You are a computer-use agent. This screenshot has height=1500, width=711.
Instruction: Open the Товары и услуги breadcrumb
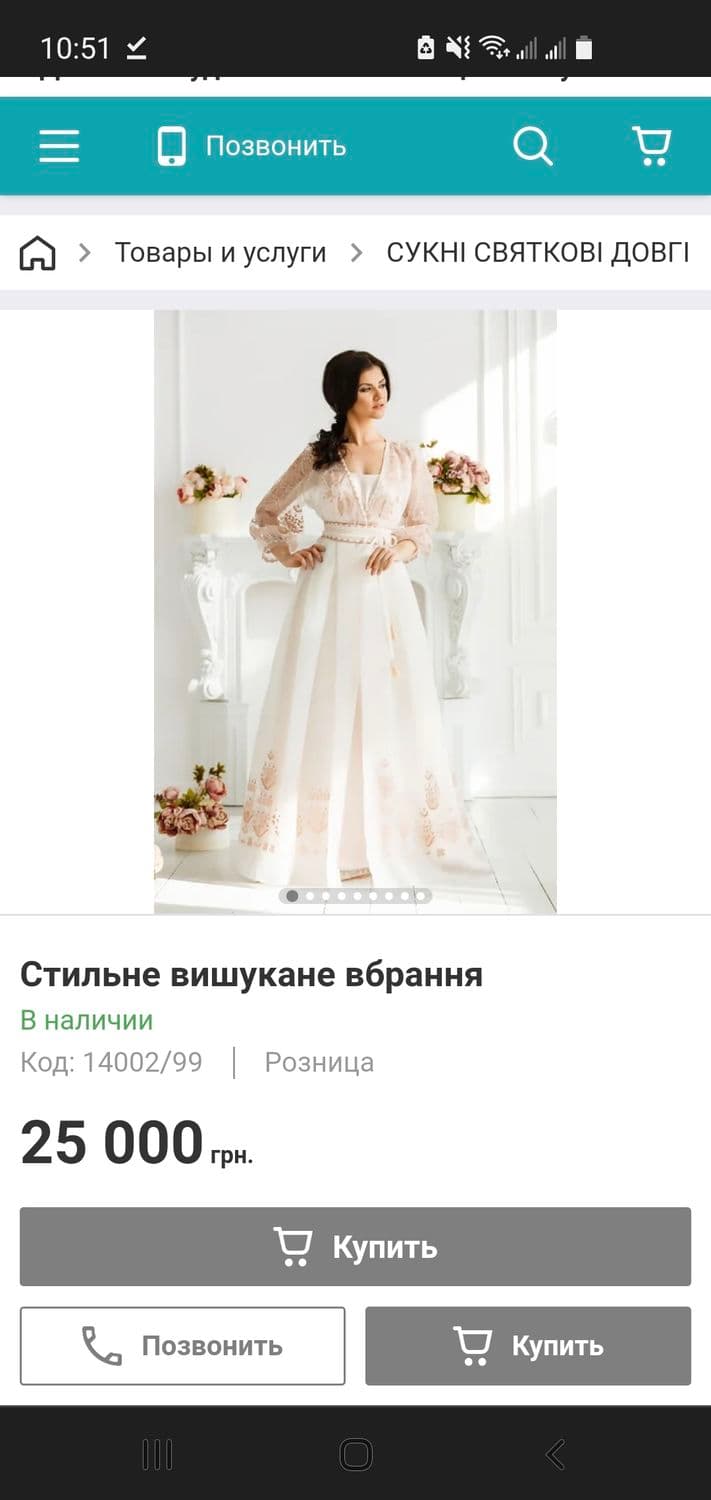221,253
